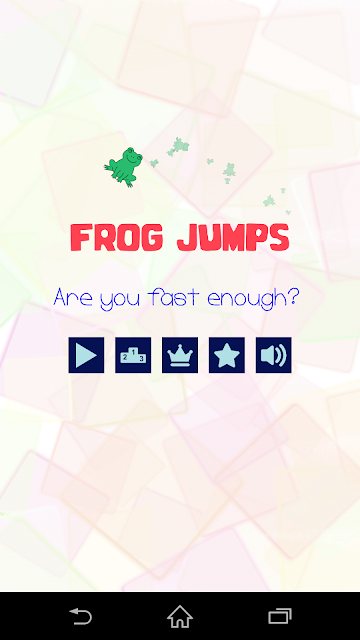Go to the device home screen
This screenshot has width=360, height=640.
pyautogui.click(x=180, y=616)
